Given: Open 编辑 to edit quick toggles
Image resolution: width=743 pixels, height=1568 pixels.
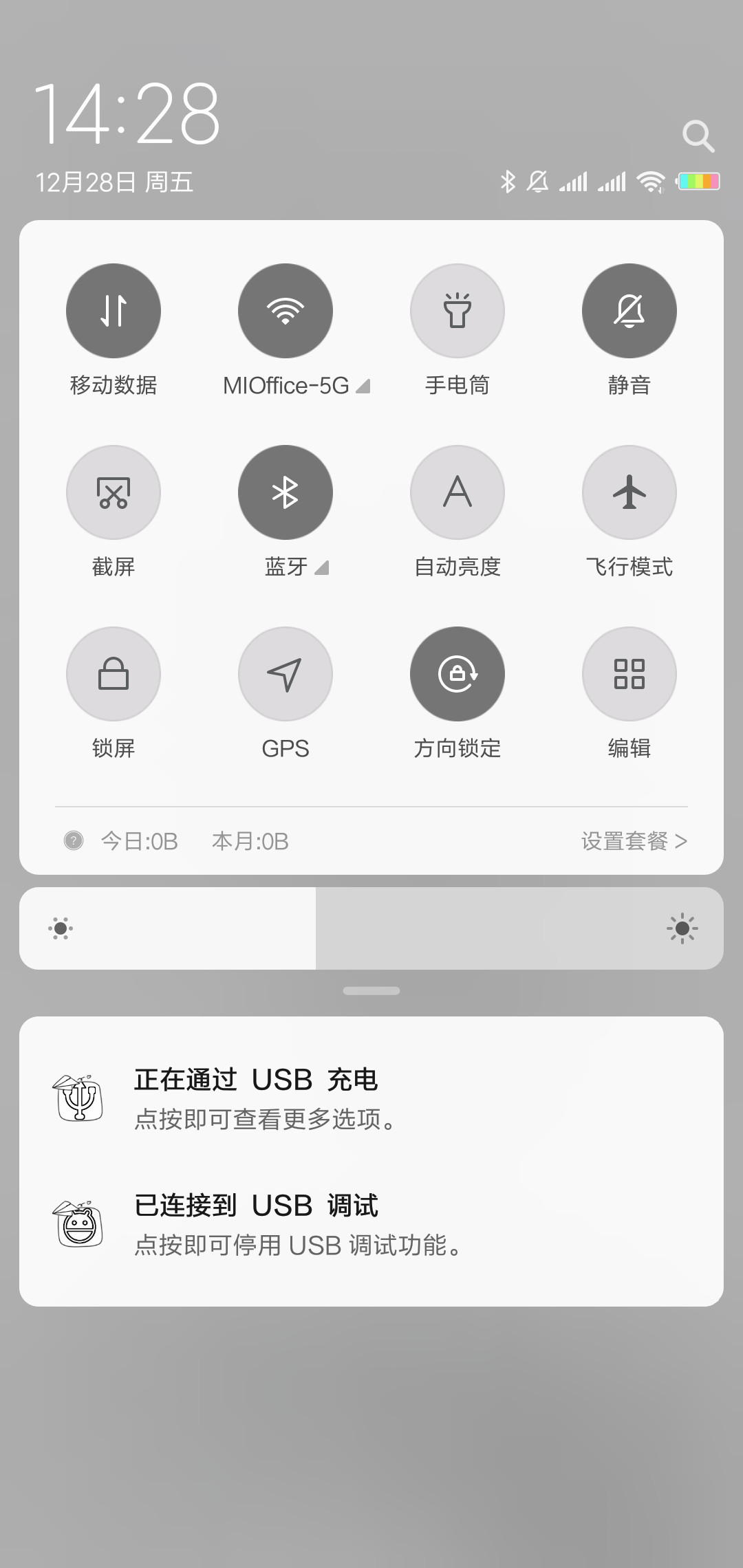Looking at the screenshot, I should (629, 674).
